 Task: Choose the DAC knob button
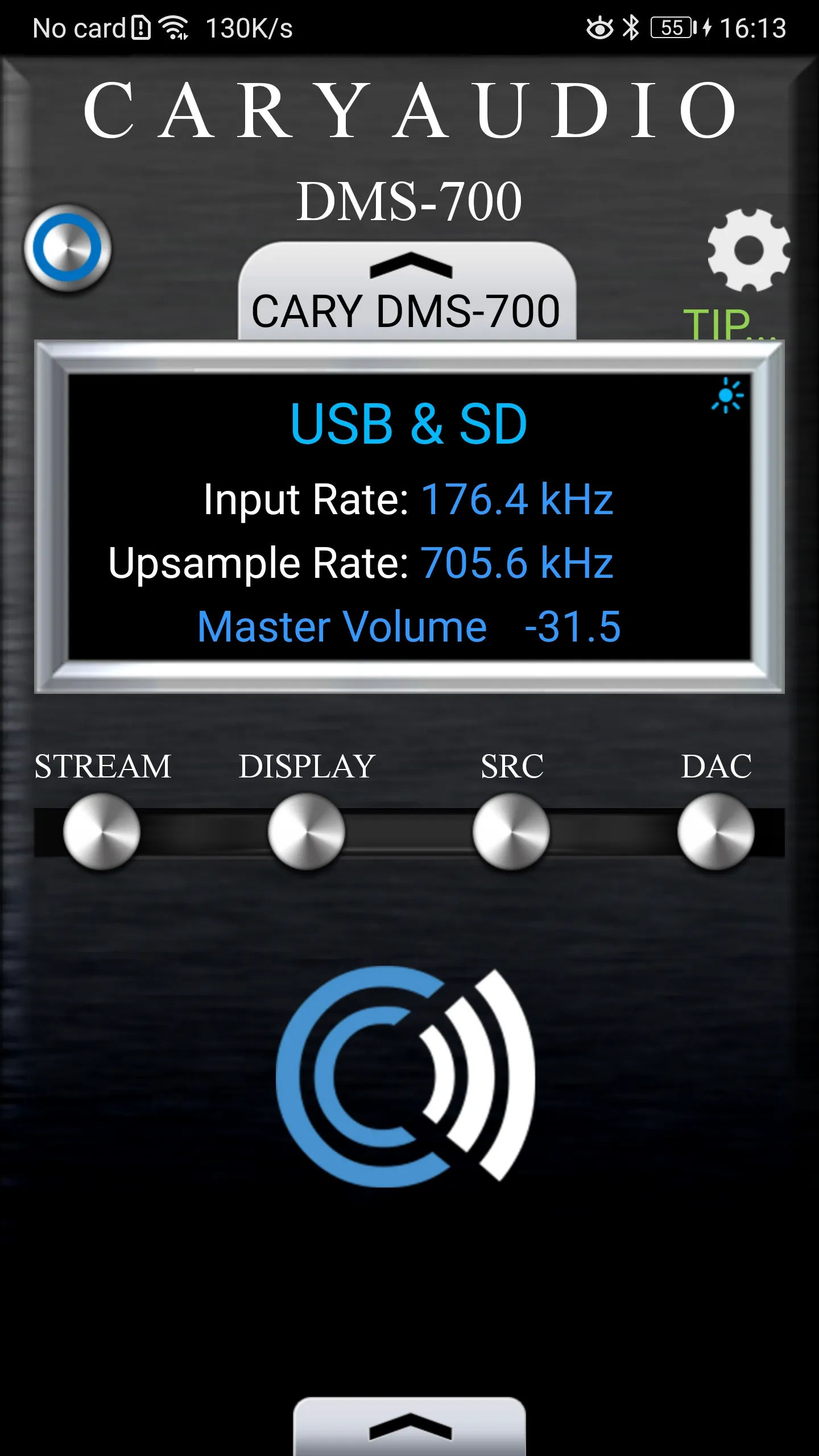pyautogui.click(x=716, y=832)
